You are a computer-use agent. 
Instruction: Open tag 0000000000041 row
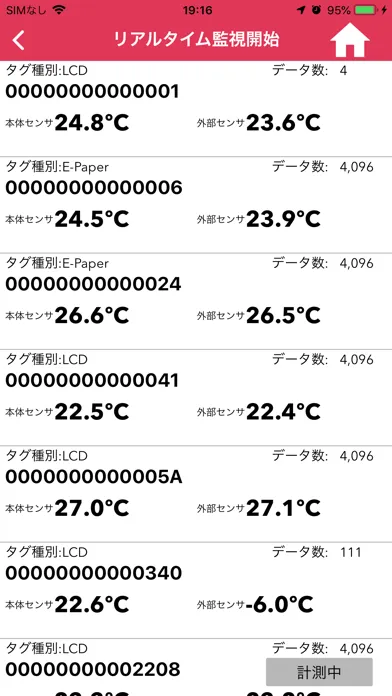196,398
